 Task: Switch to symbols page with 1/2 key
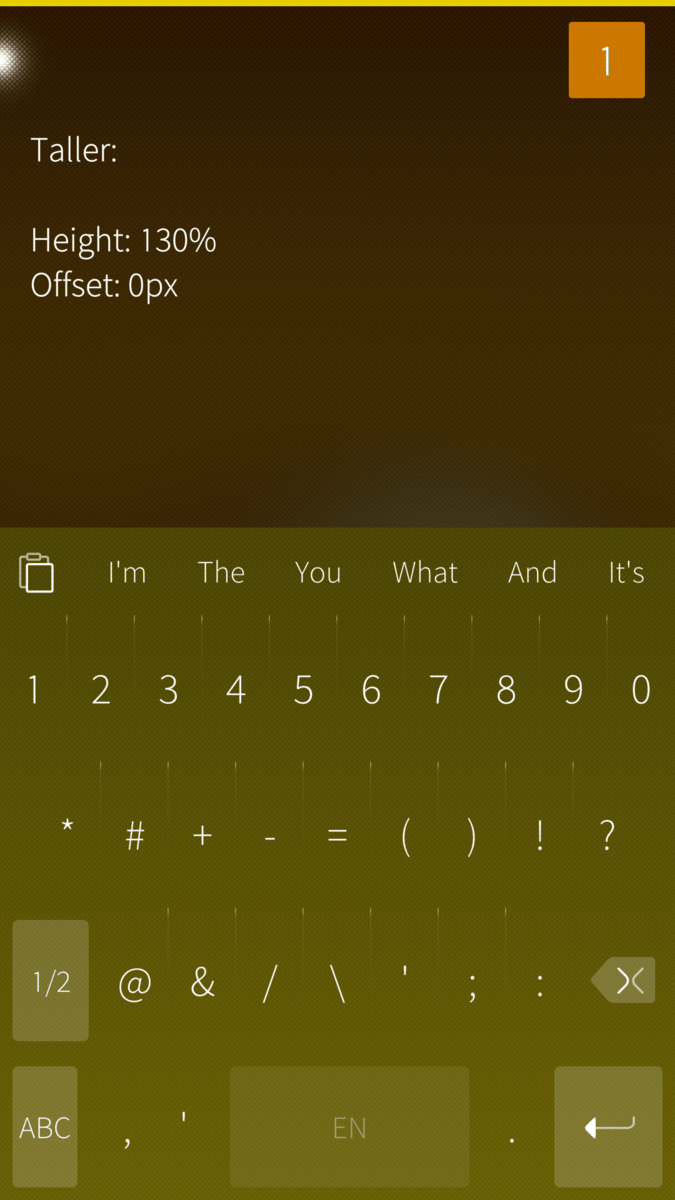pos(51,981)
